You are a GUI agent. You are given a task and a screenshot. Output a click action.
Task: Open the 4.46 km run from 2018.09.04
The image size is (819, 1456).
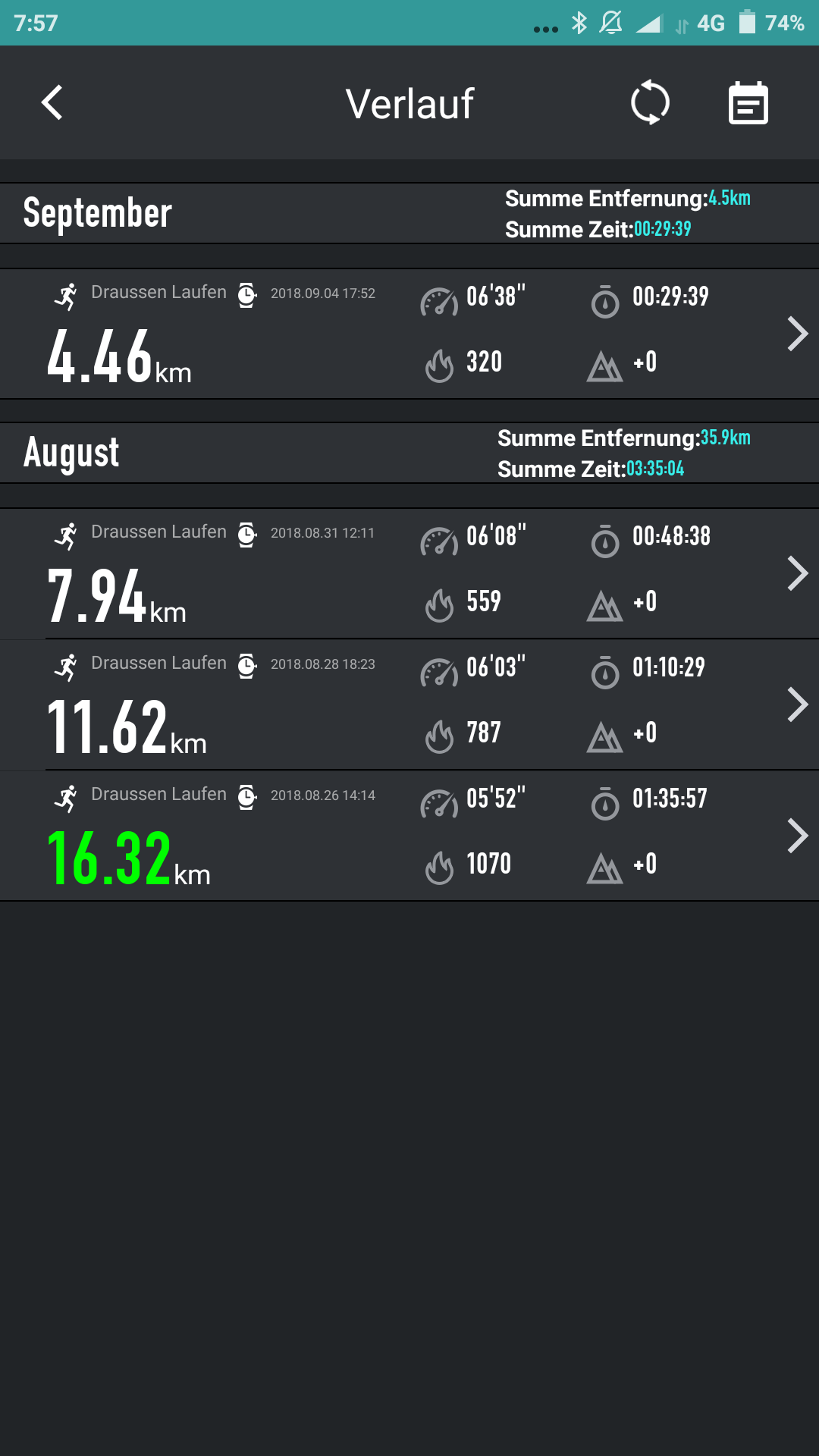[x=409, y=334]
